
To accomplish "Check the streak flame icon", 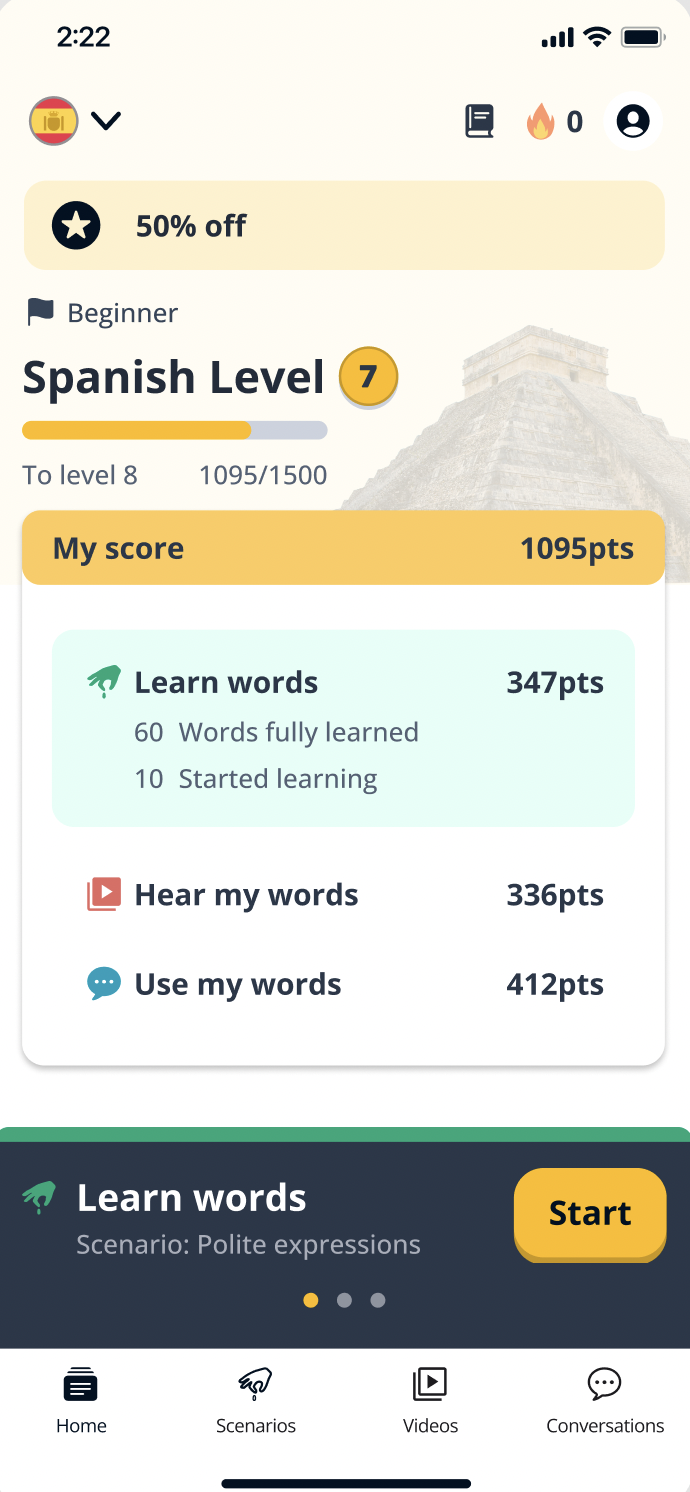I will [x=542, y=122].
